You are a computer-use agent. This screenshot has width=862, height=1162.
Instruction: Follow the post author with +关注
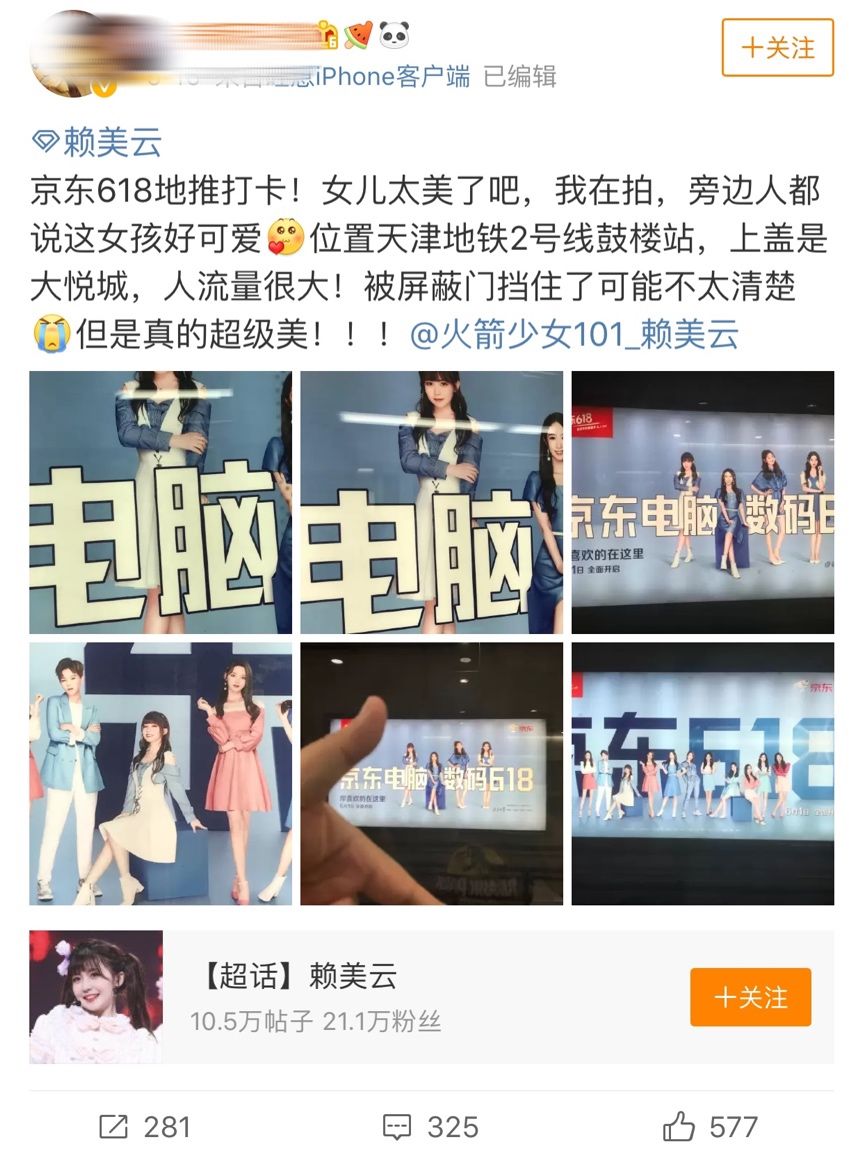[x=777, y=47]
